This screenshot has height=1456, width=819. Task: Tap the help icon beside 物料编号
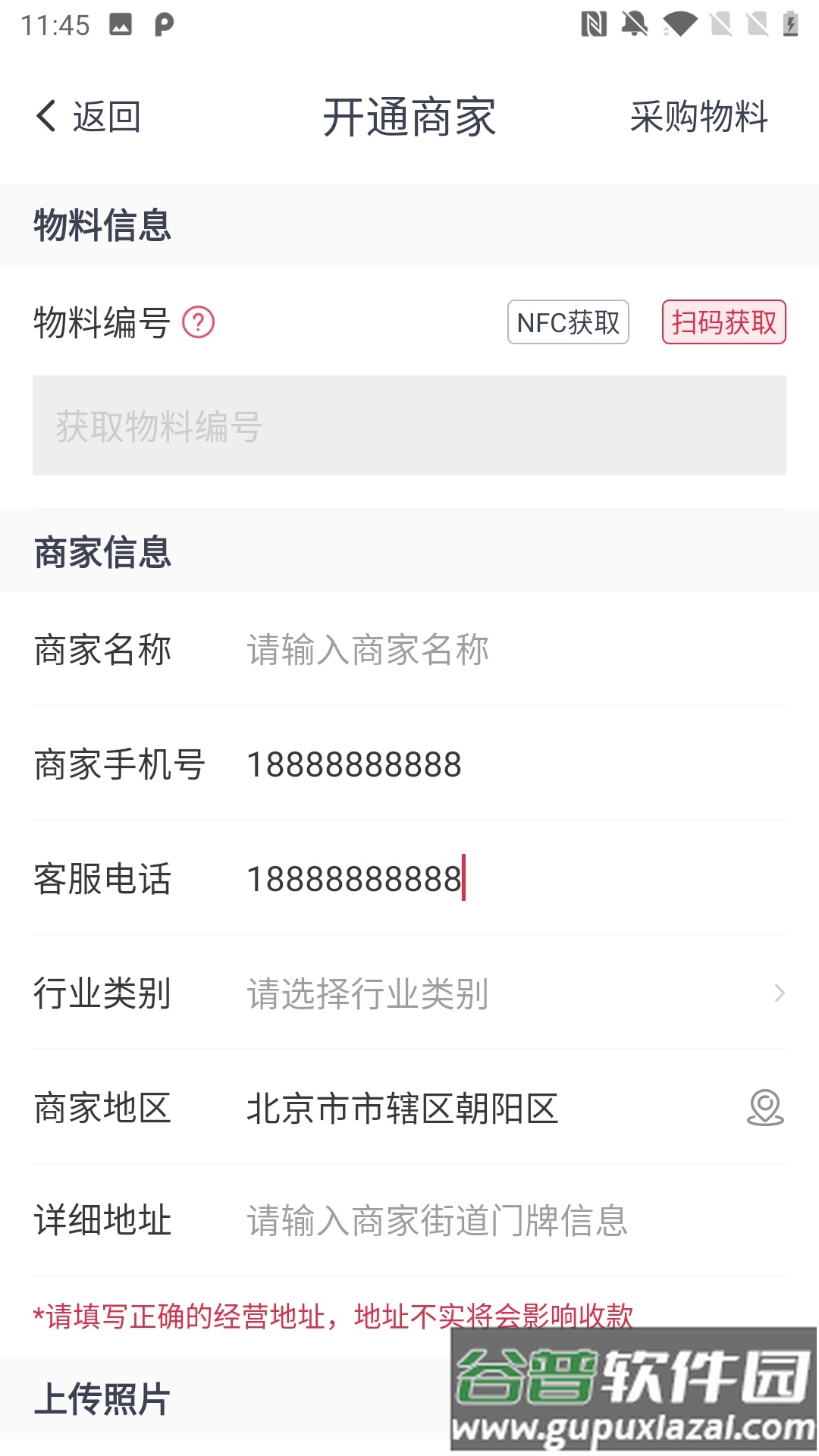[199, 322]
